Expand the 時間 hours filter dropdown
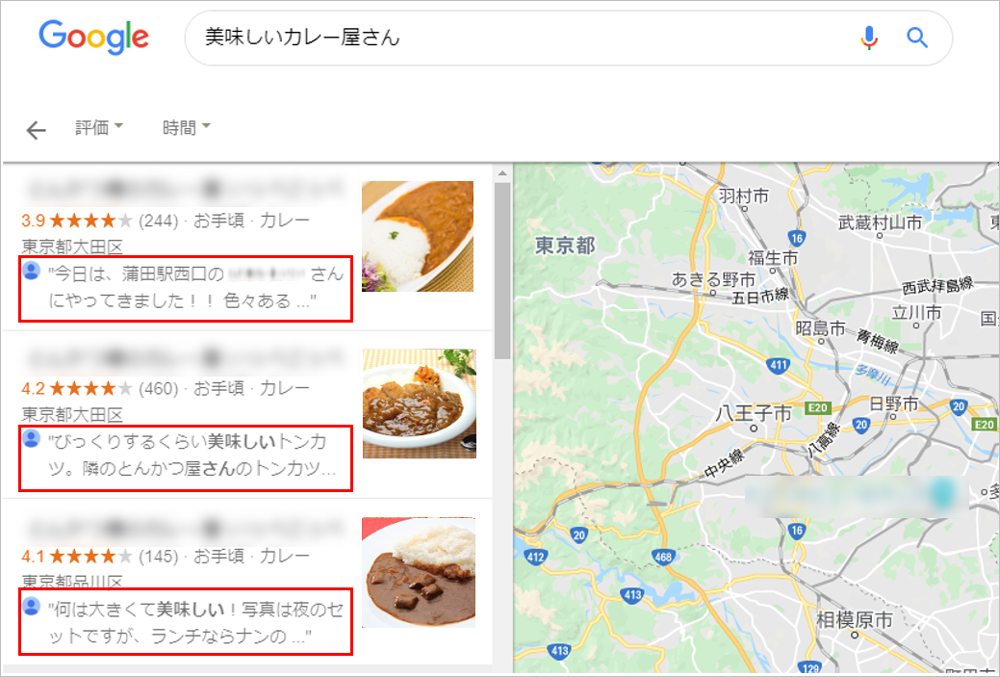This screenshot has height=677, width=1000. coord(187,128)
